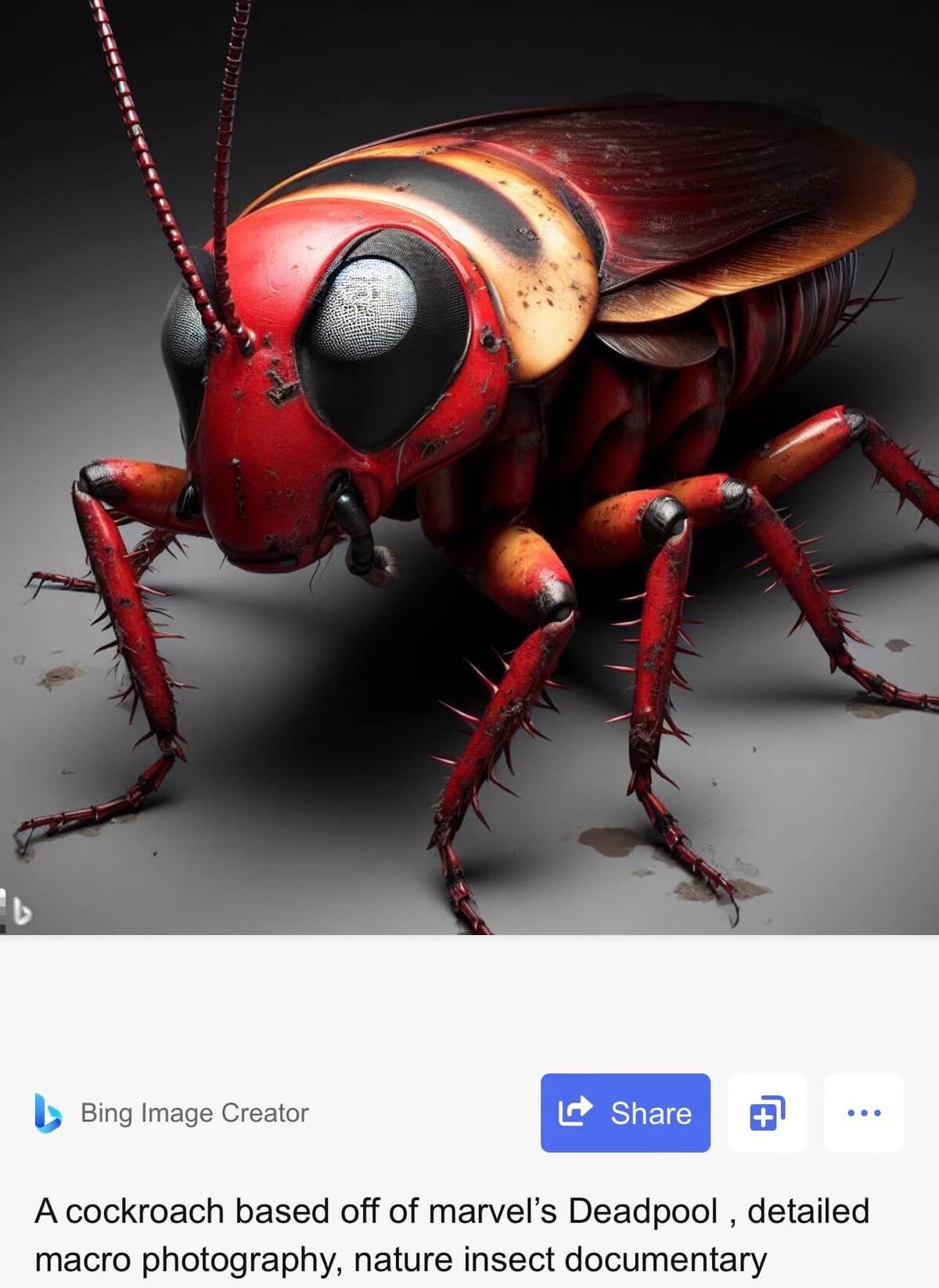The height and width of the screenshot is (1288, 939).
Task: Save image to a collection
Action: coord(767,1113)
